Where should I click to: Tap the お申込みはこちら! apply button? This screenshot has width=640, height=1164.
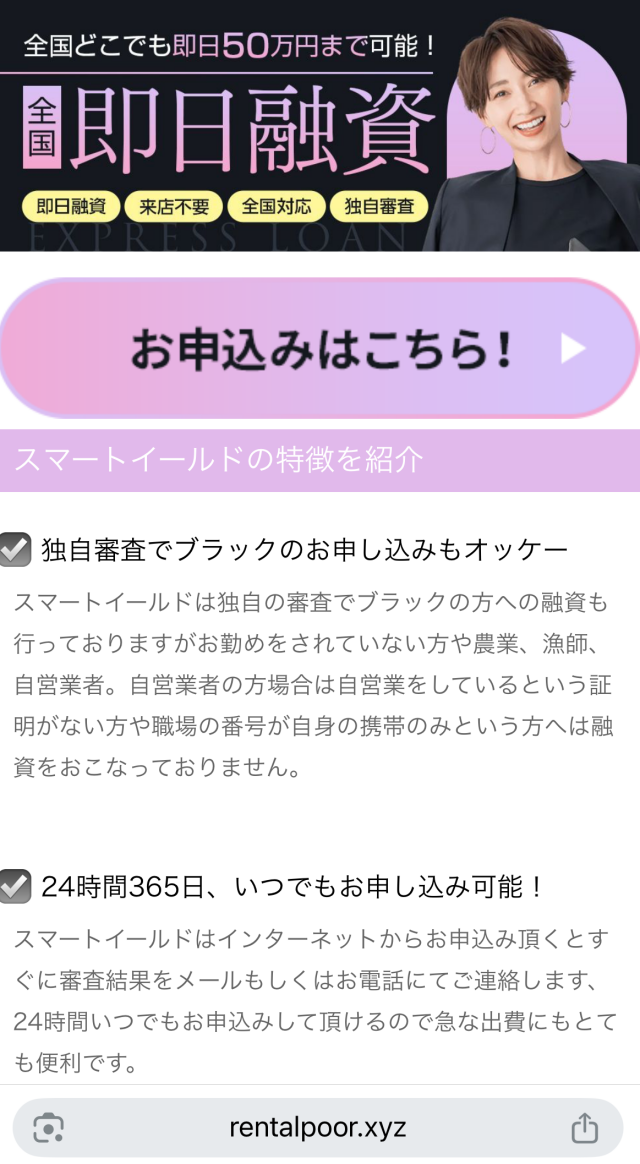coord(319,347)
